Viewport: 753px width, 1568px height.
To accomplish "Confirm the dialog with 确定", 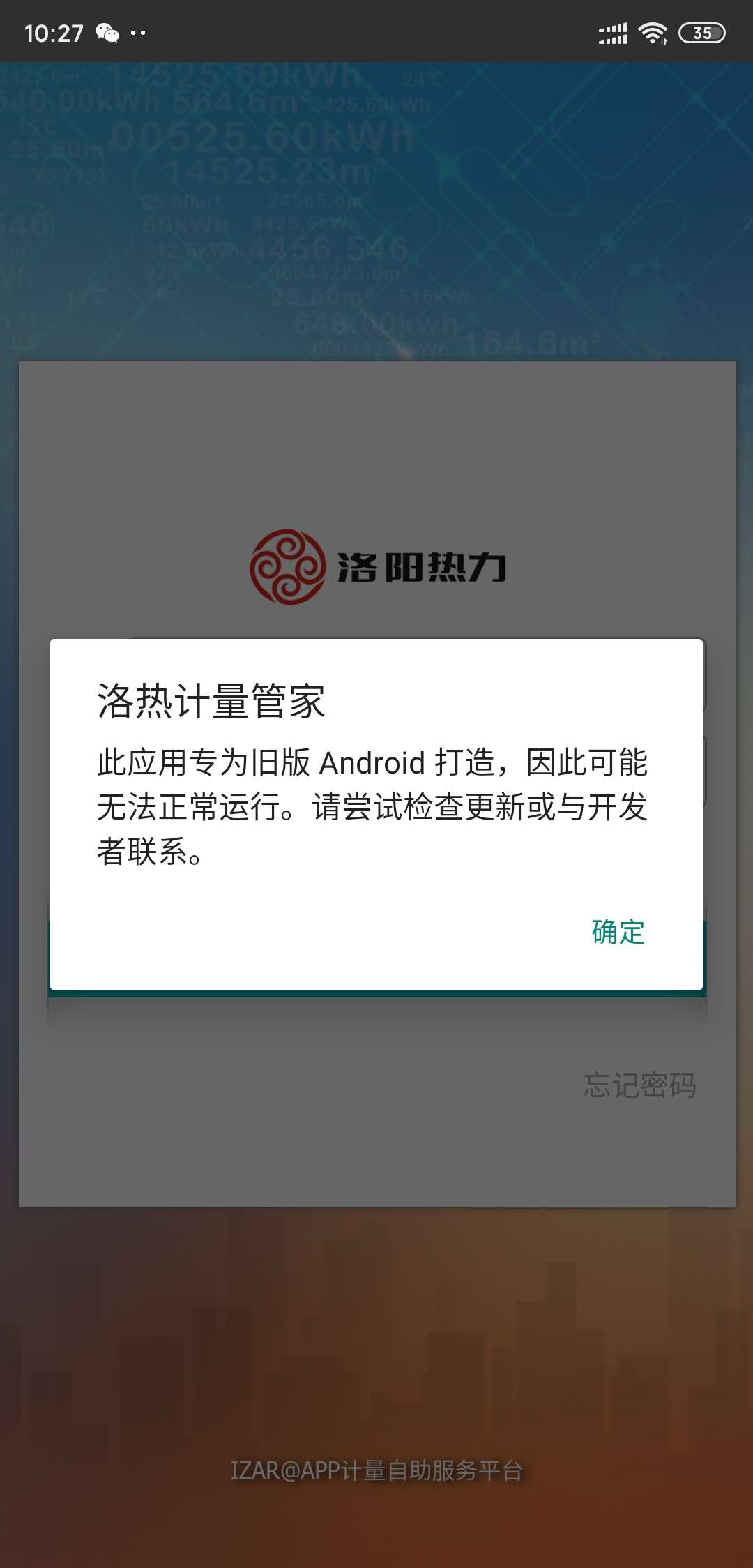I will coord(618,932).
